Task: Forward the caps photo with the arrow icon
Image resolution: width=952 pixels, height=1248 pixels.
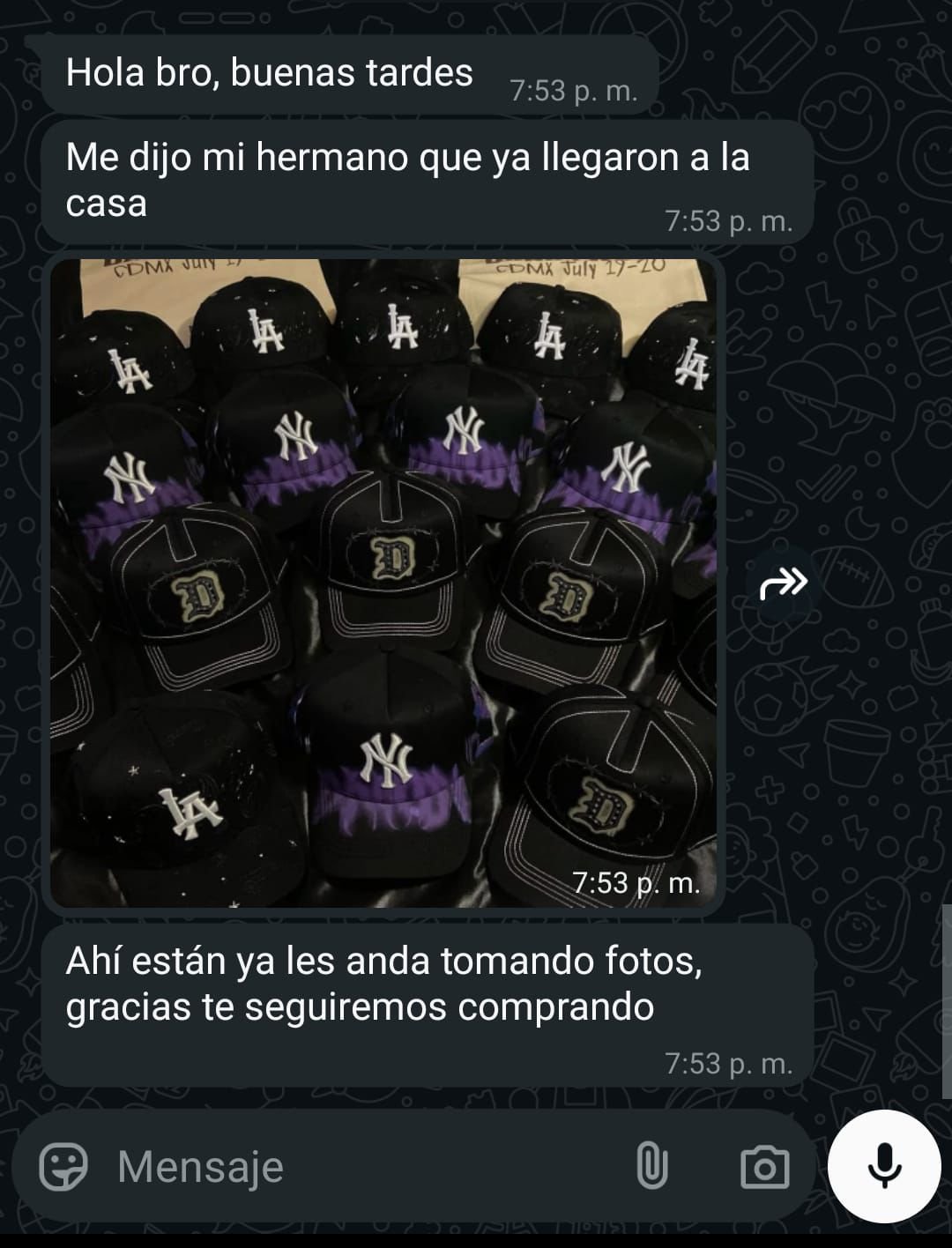Action: click(x=783, y=583)
